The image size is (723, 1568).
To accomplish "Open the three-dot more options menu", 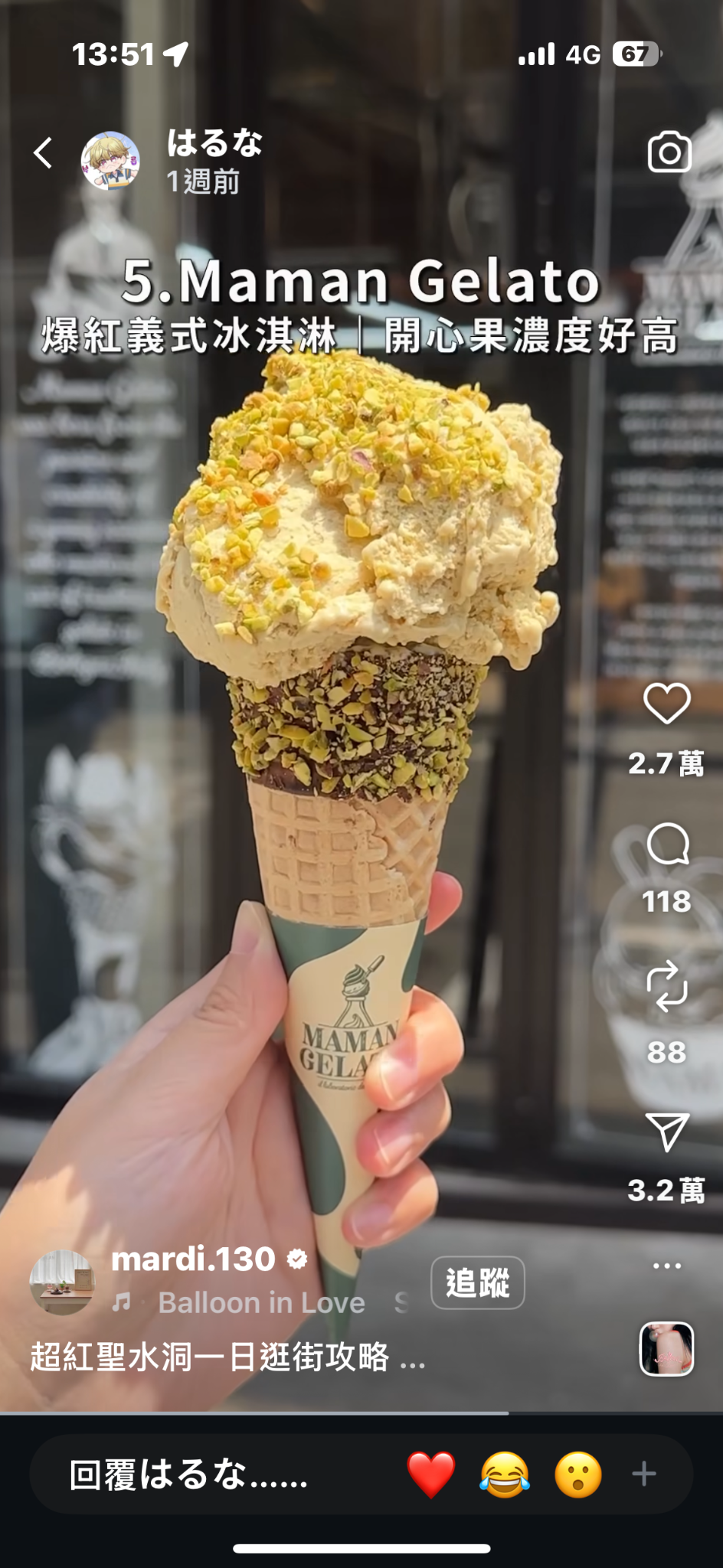I will (666, 1266).
